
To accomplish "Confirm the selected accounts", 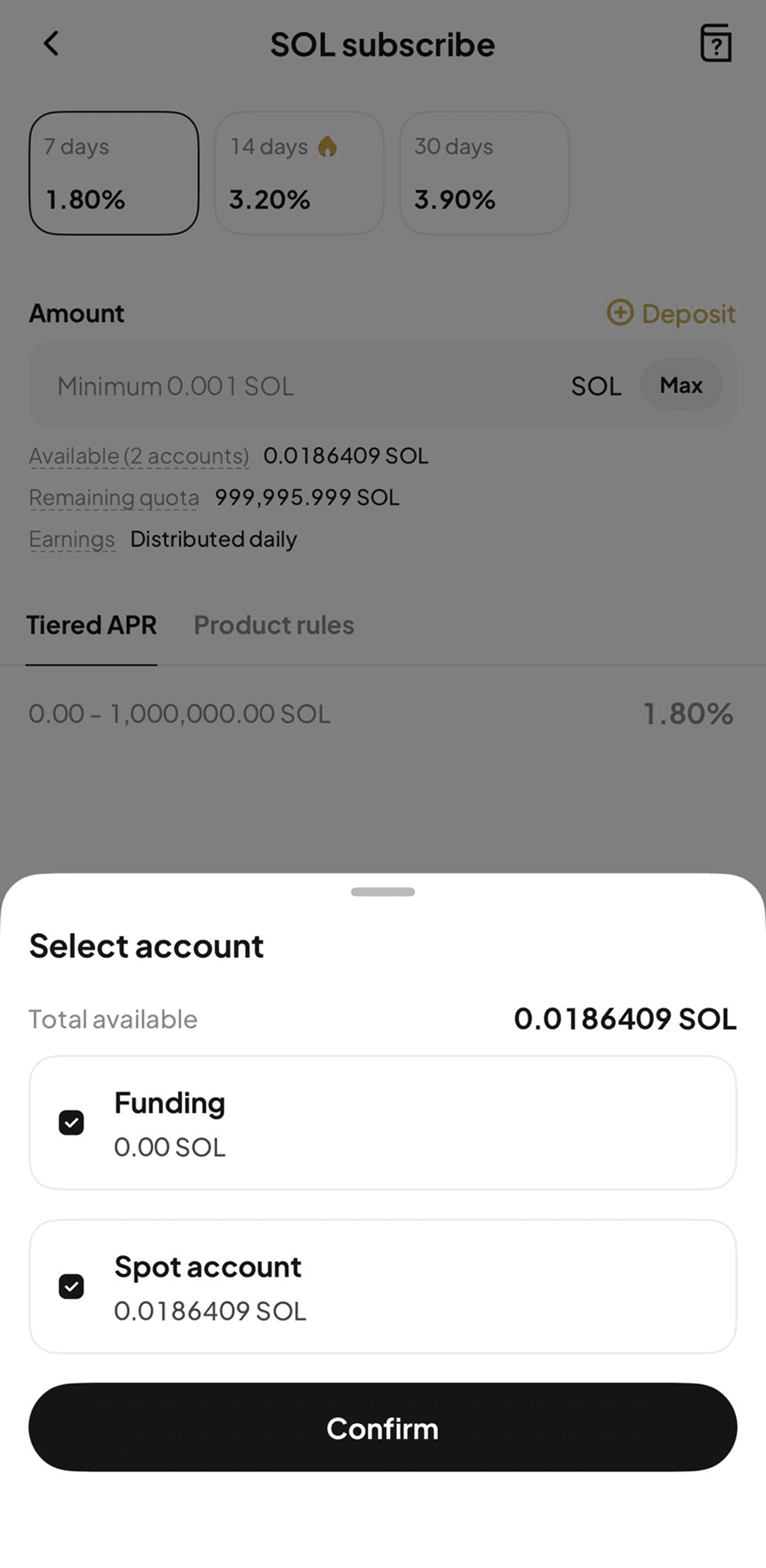I will click(382, 1428).
